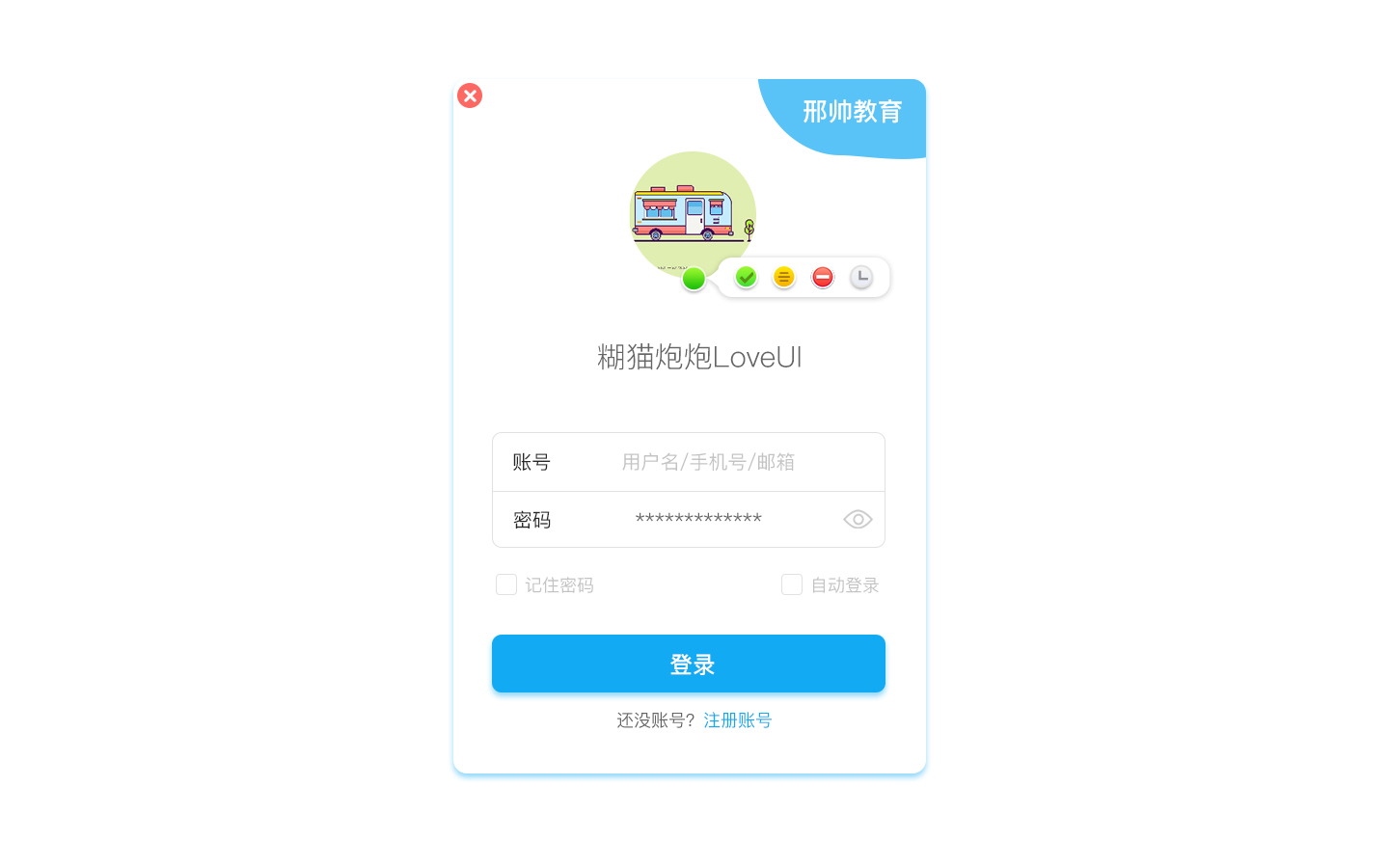Tap the blue 登录 button

coord(689,664)
